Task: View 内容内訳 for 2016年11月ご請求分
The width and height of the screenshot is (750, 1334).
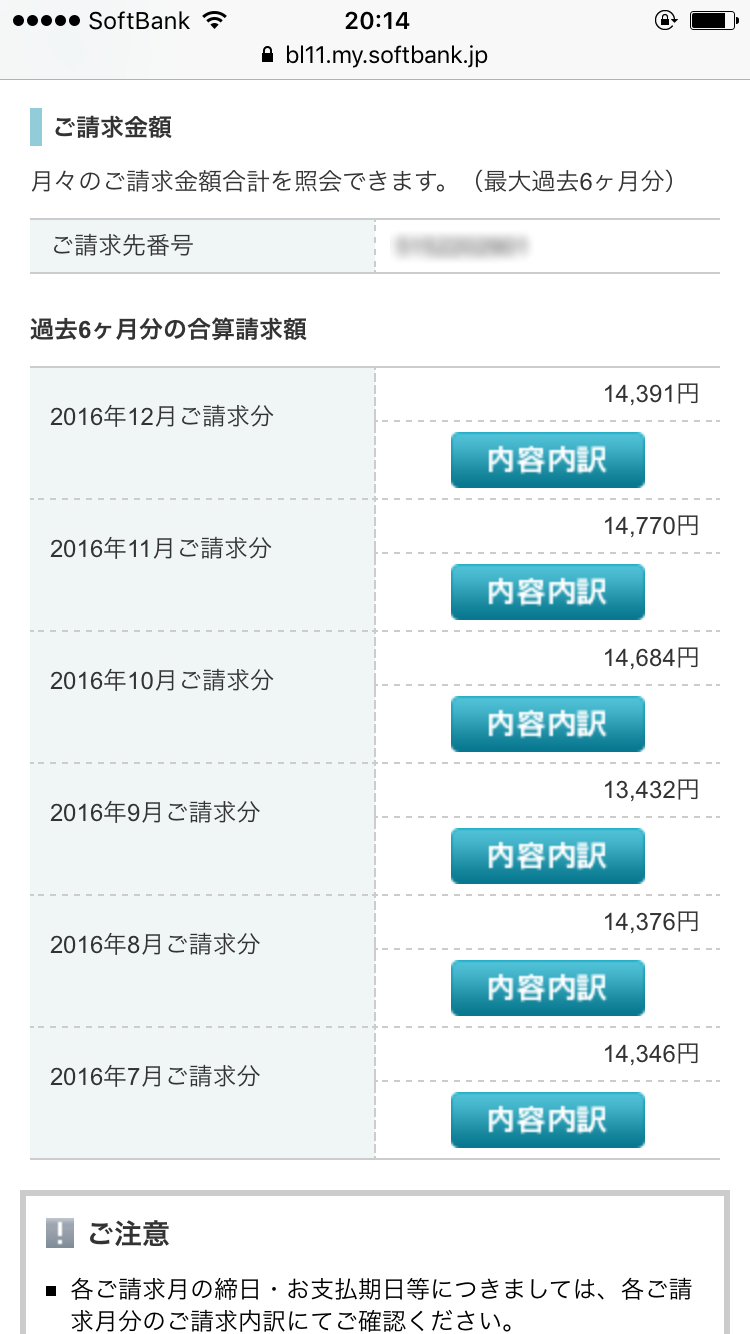Action: [547, 592]
